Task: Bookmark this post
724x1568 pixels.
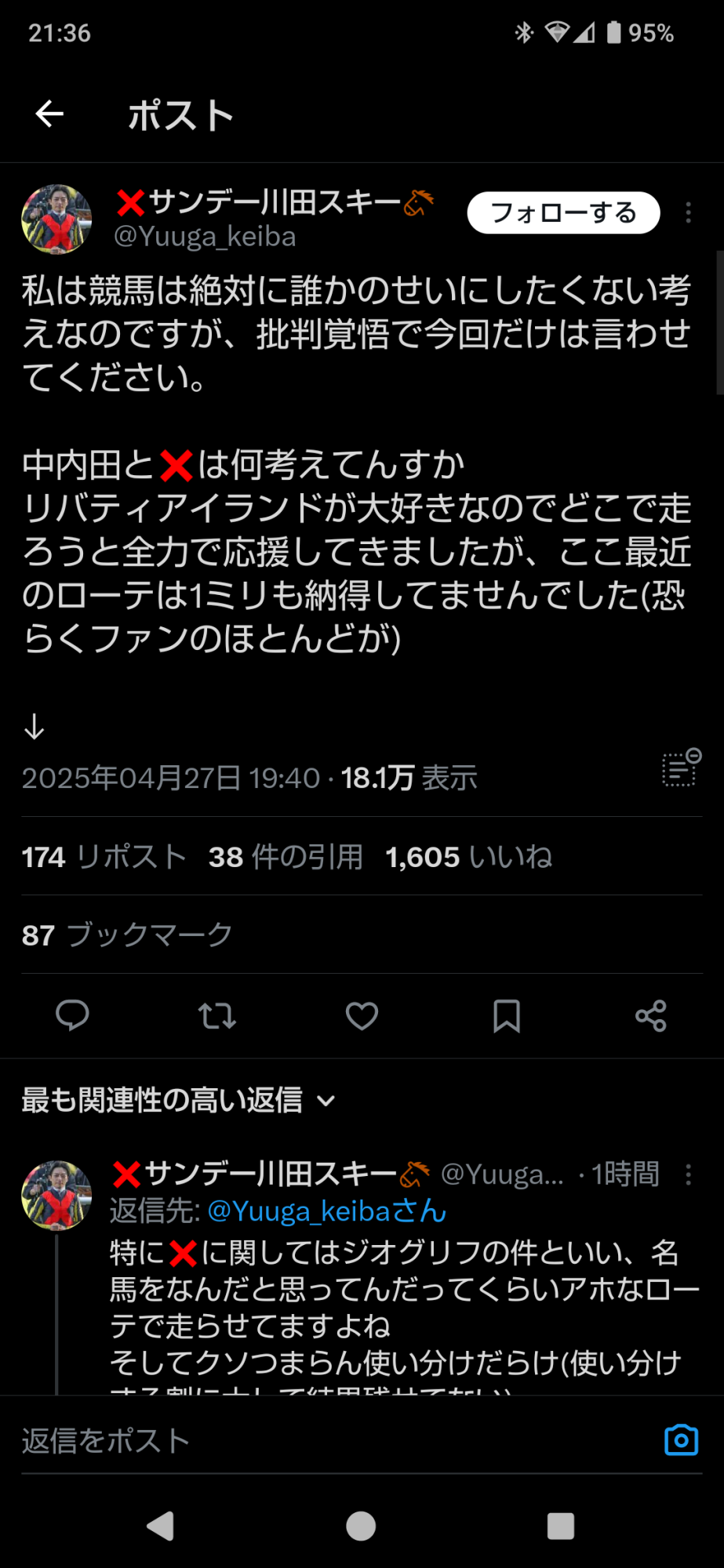Action: click(507, 1016)
